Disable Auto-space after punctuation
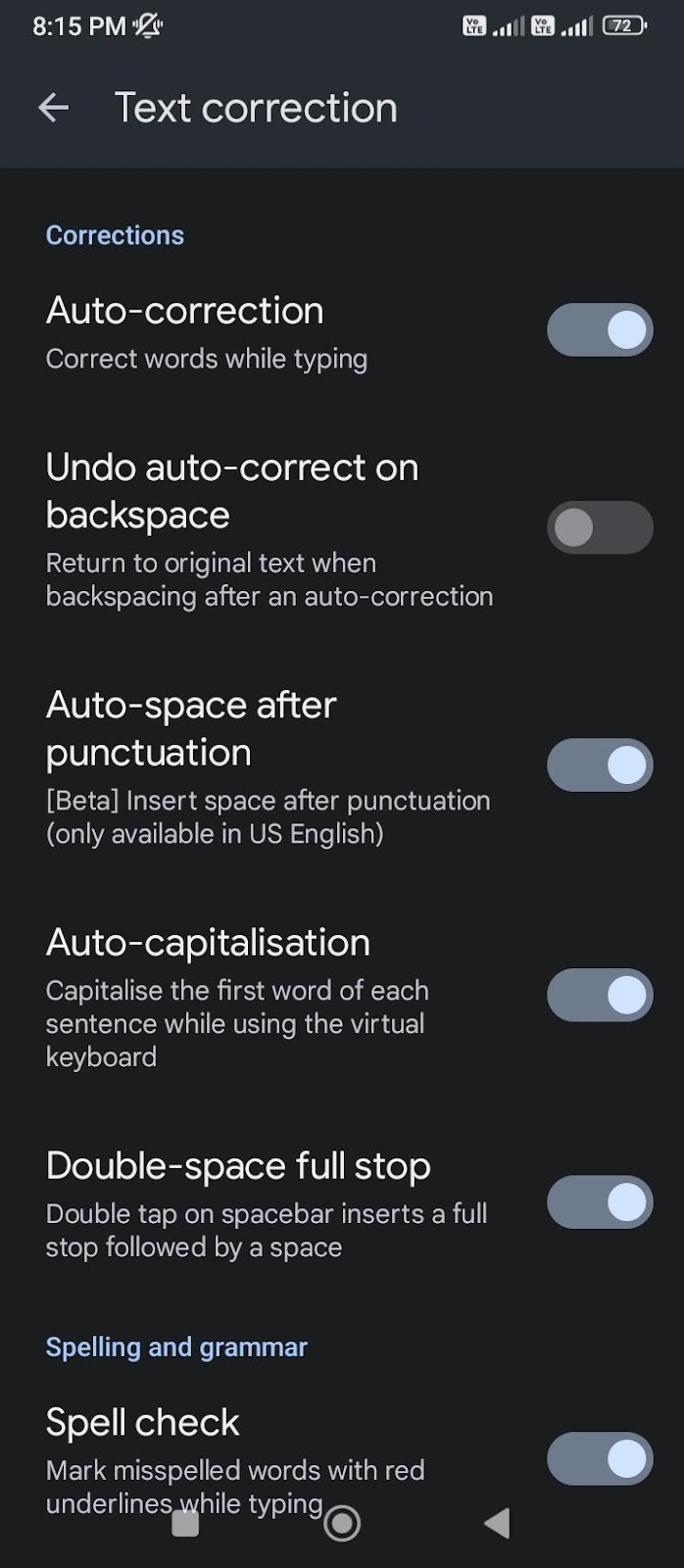The image size is (684, 1568). click(x=599, y=765)
